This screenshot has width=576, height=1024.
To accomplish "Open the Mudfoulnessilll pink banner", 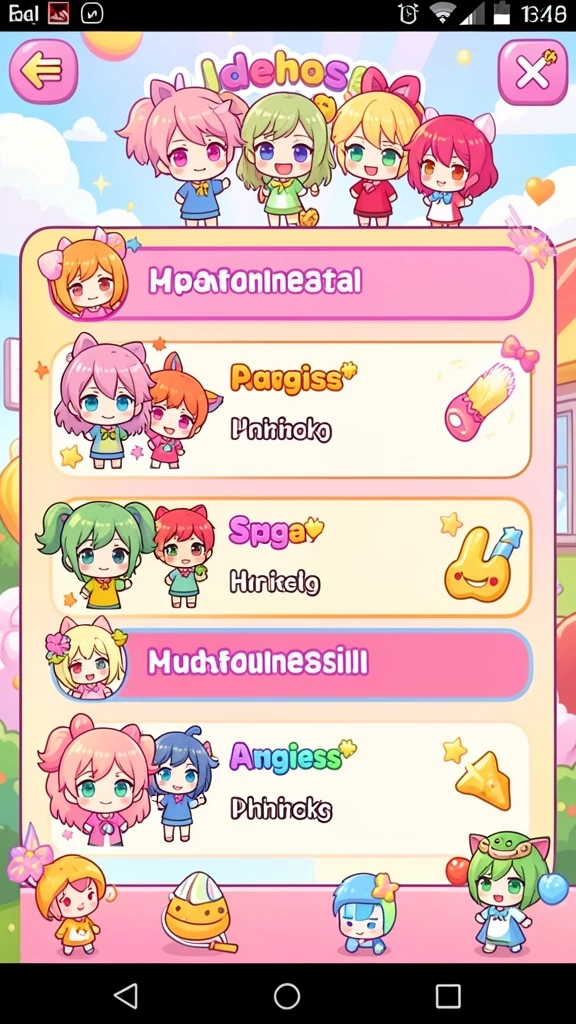I will pyautogui.click(x=291, y=664).
